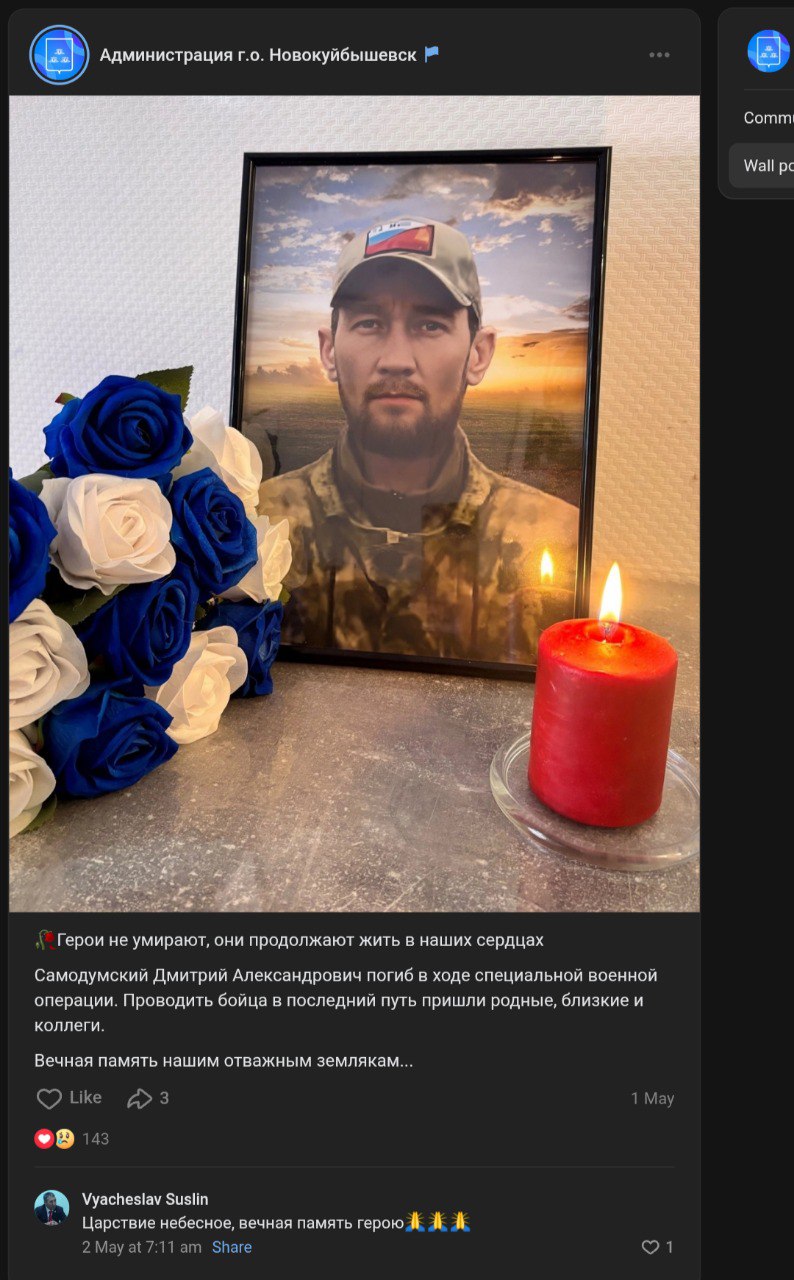Tap the community avatar in the post header
This screenshot has height=1280, width=794.
(59, 55)
